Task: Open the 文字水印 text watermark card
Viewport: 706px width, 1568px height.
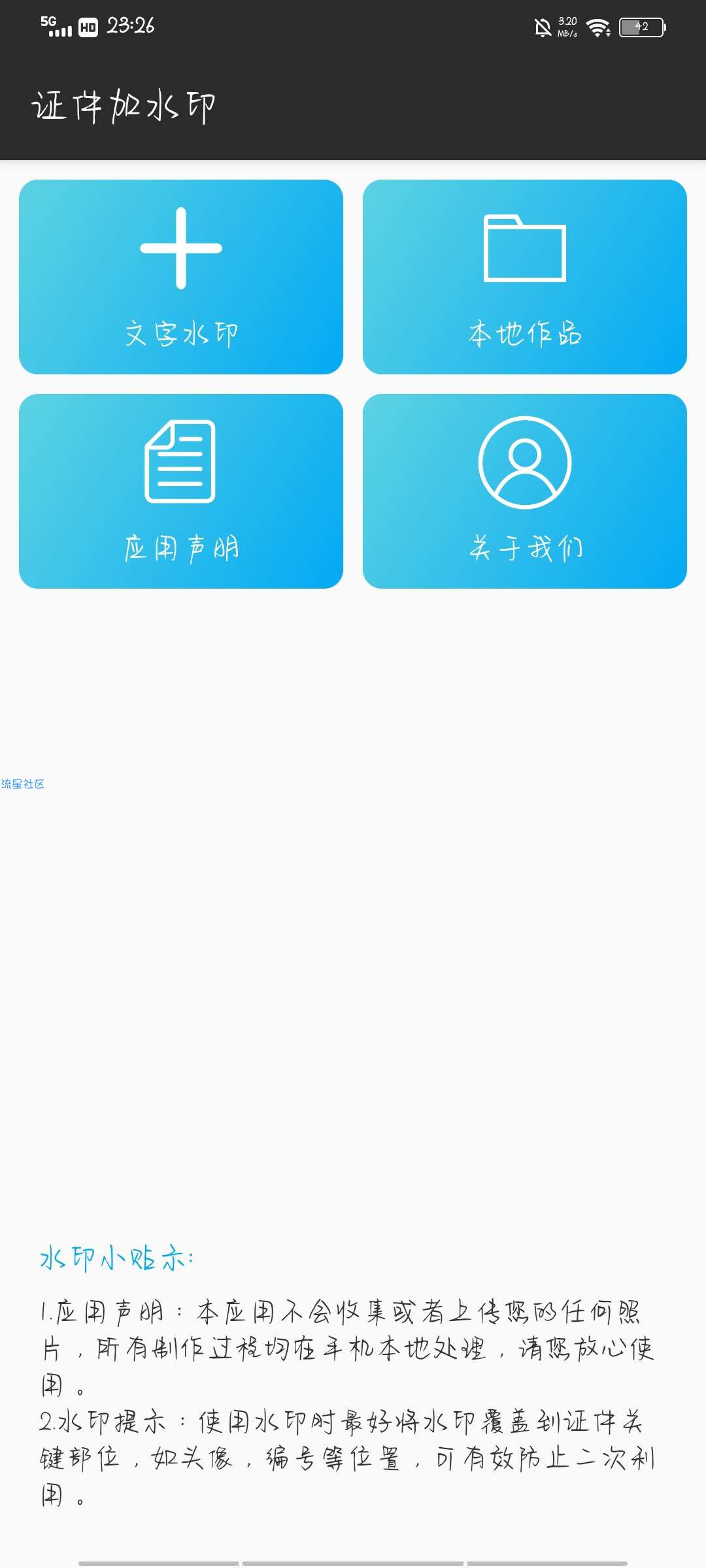Action: pyautogui.click(x=181, y=277)
